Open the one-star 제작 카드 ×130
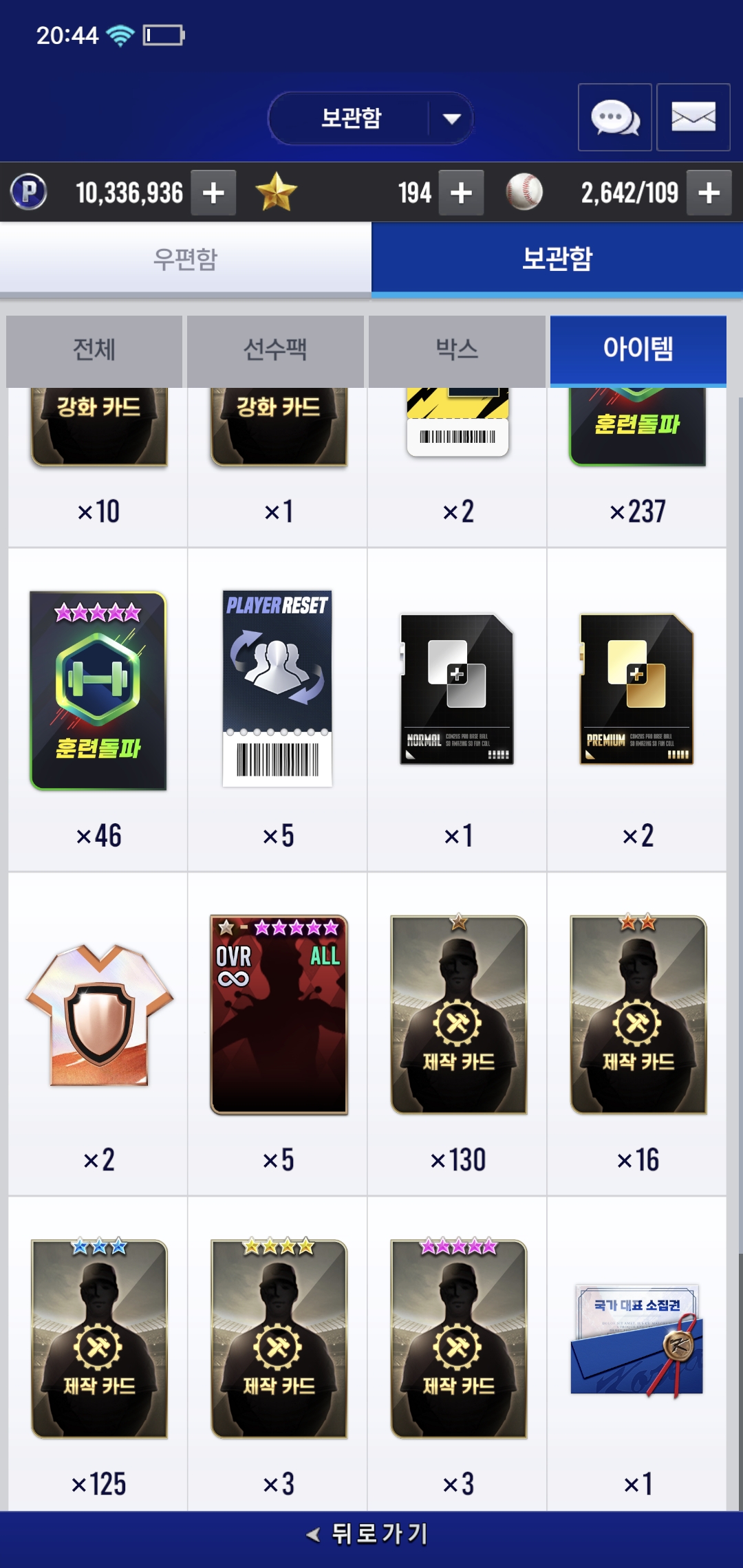This screenshot has height=1568, width=743. click(458, 1015)
